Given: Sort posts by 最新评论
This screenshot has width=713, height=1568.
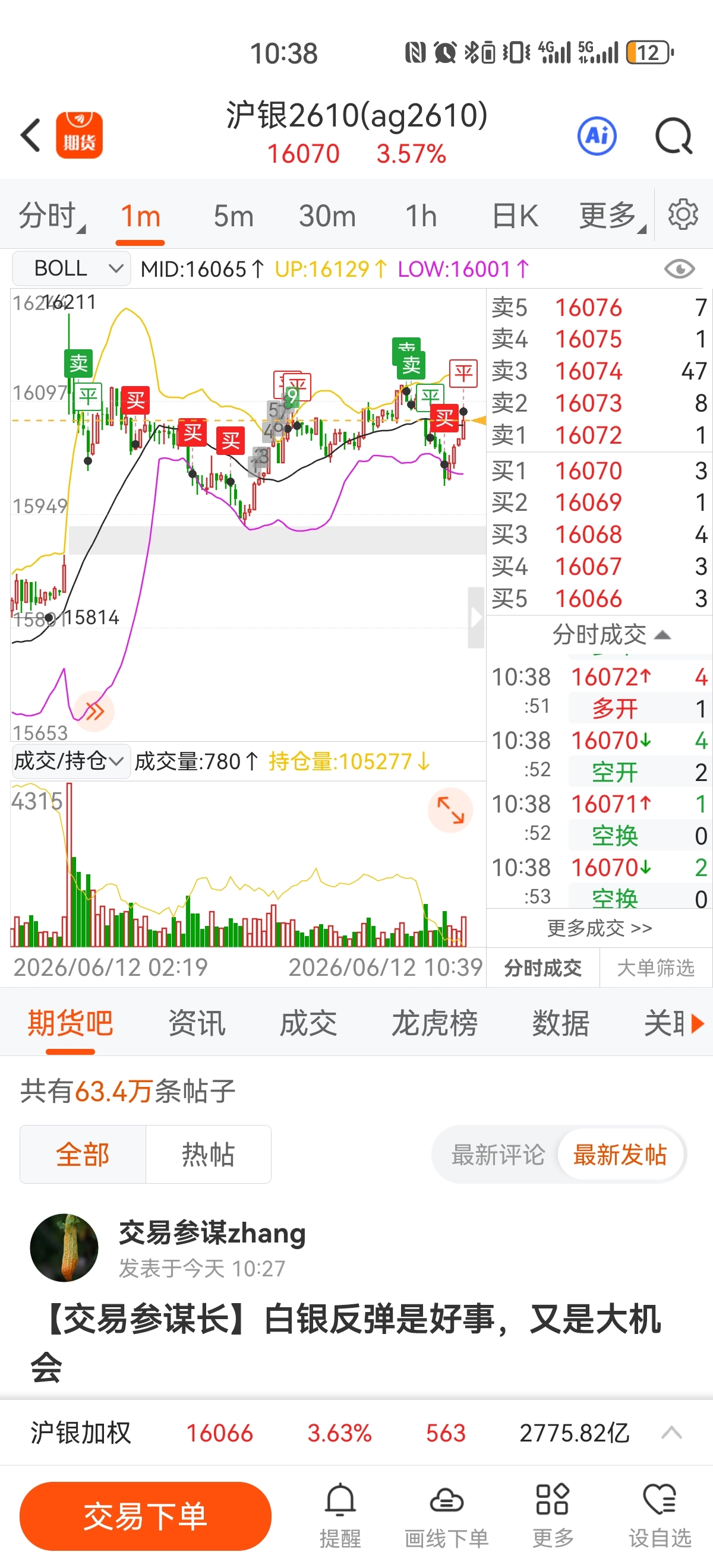Looking at the screenshot, I should 497,1154.
